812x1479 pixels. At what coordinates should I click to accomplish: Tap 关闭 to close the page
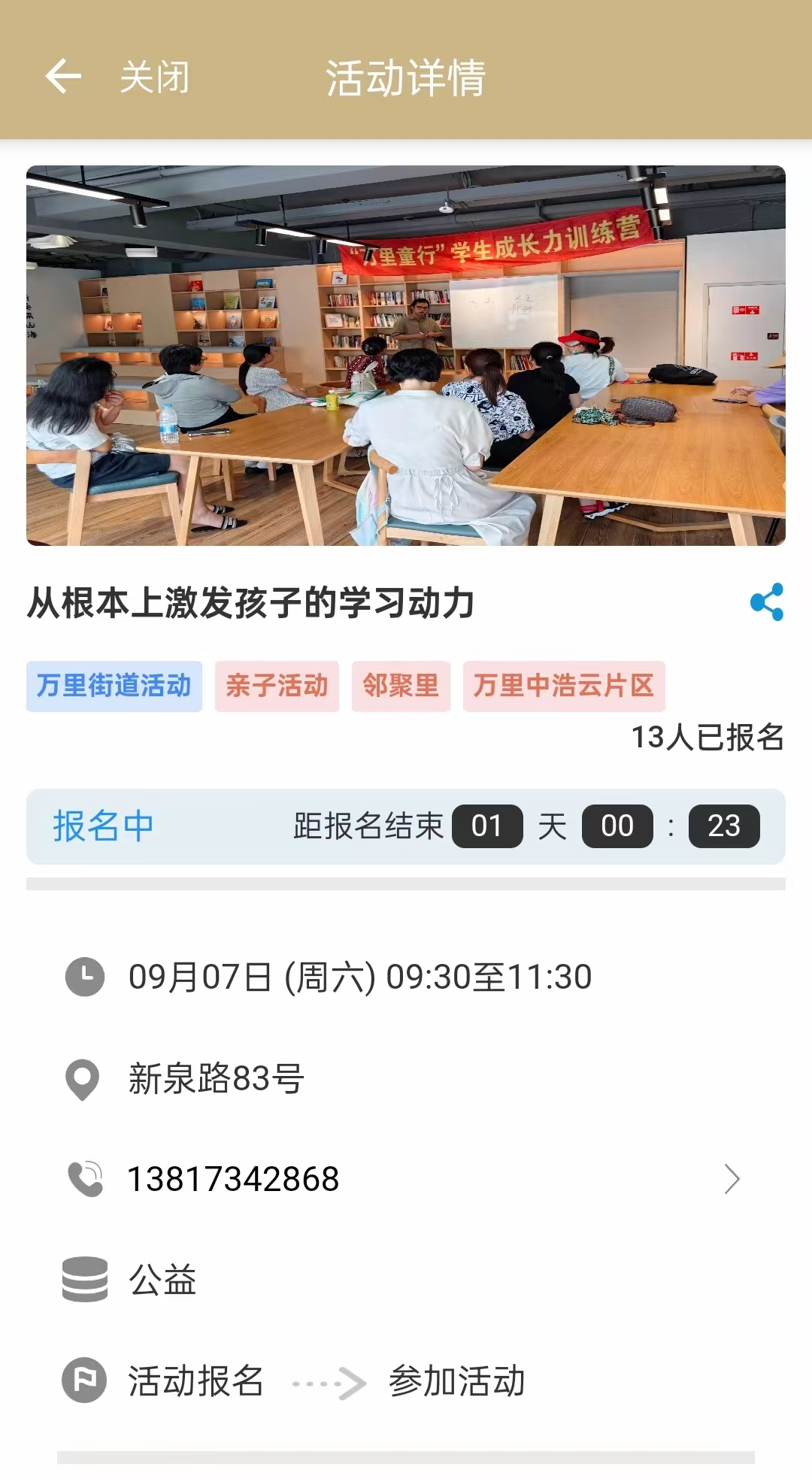[x=155, y=77]
